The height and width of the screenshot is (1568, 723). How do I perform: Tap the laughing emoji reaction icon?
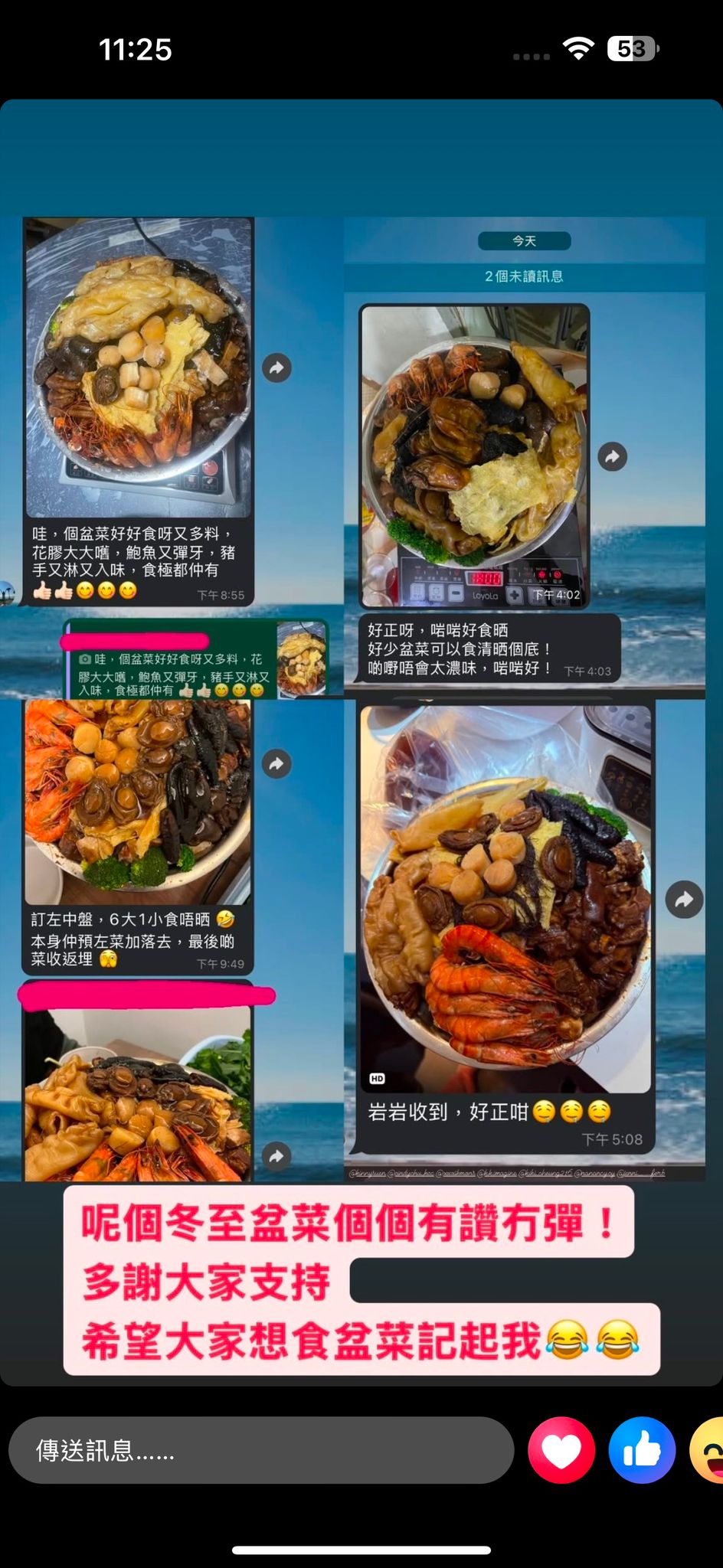(709, 1449)
